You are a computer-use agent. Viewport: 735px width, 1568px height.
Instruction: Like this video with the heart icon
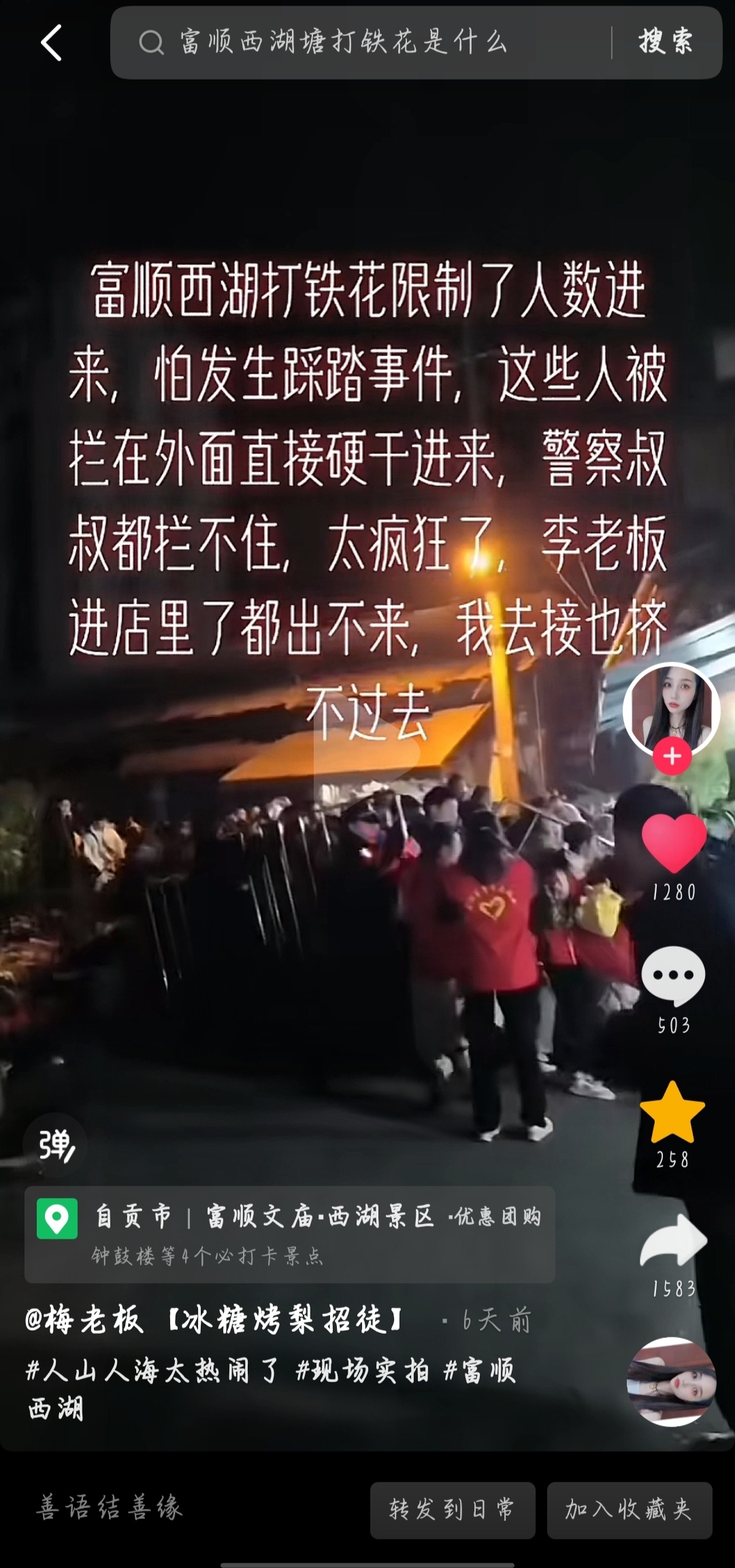click(x=673, y=843)
